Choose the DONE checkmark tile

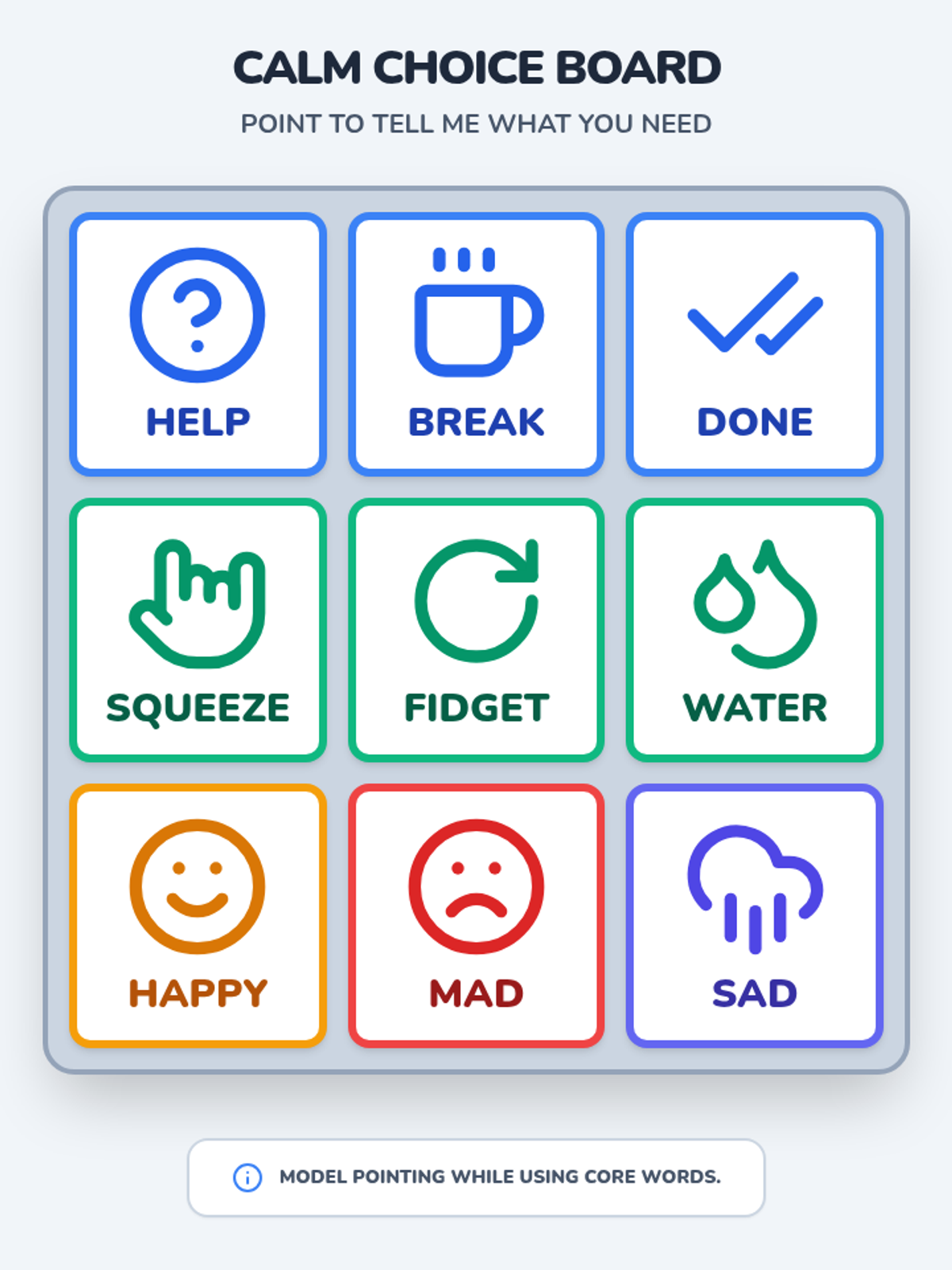pyautogui.click(x=754, y=344)
